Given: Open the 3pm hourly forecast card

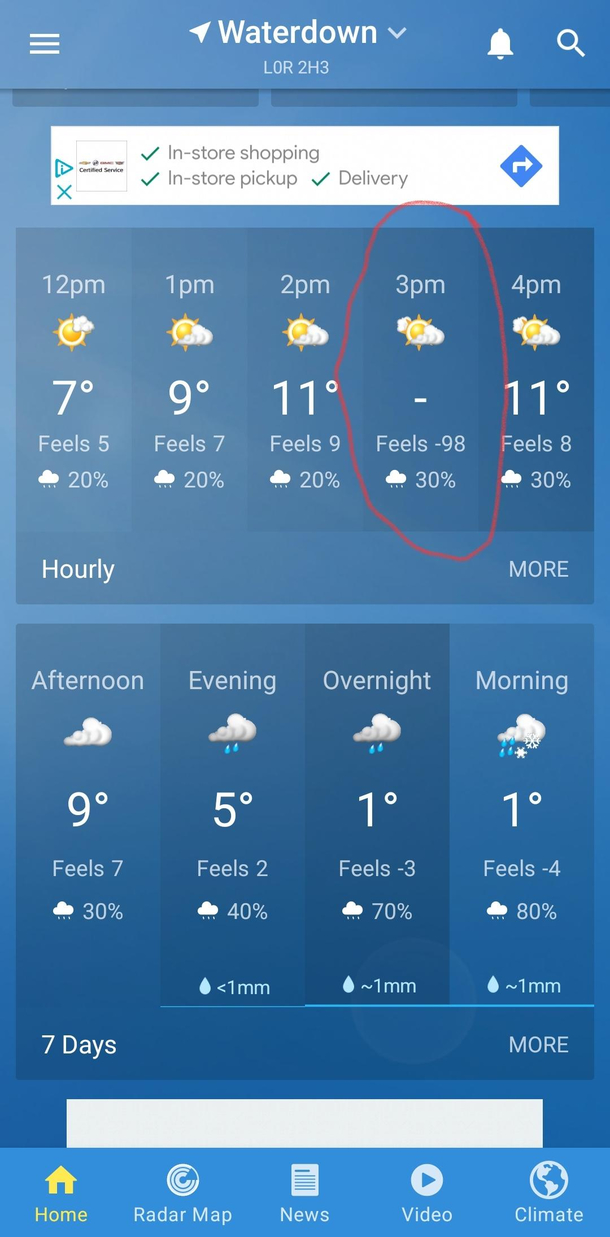Looking at the screenshot, I should click(x=420, y=380).
